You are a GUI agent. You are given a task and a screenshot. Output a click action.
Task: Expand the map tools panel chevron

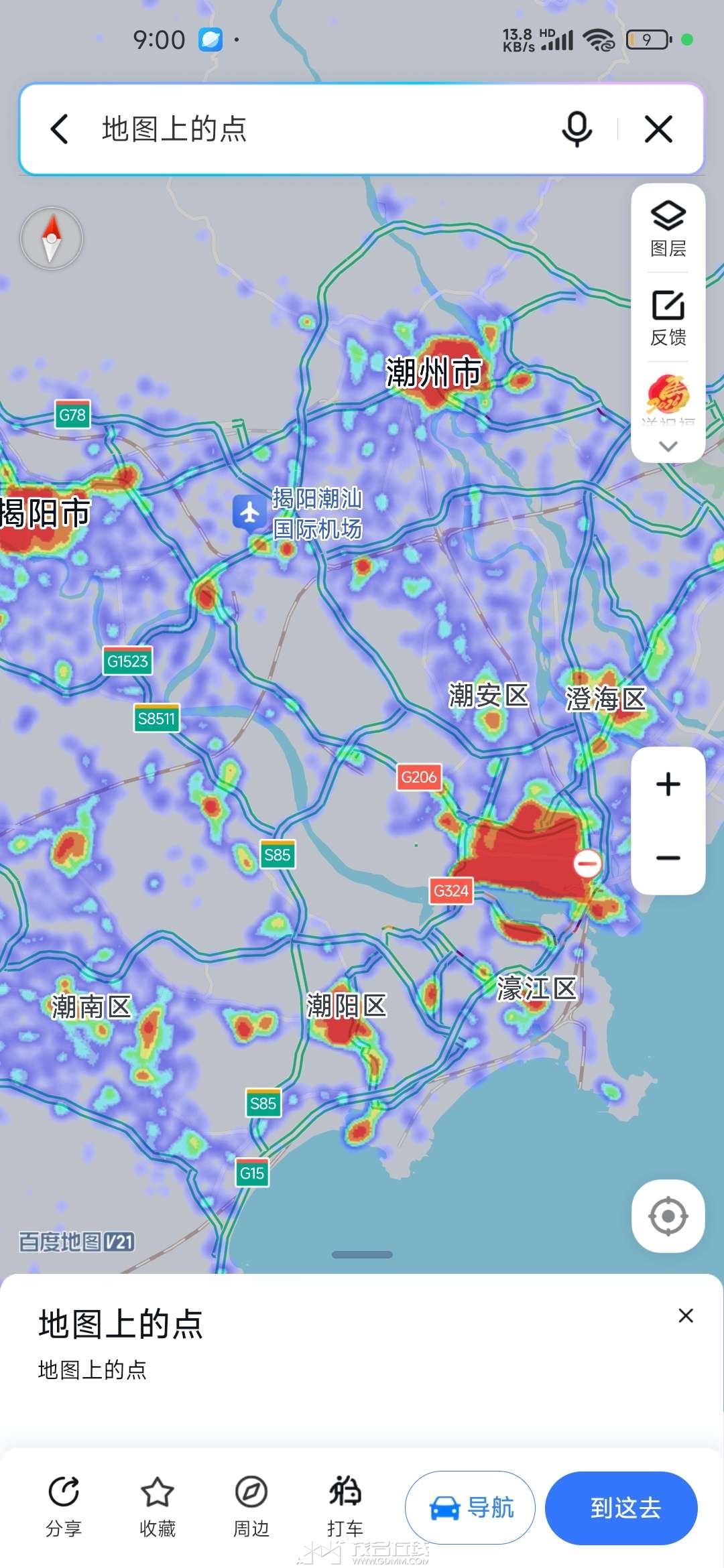coord(668,446)
